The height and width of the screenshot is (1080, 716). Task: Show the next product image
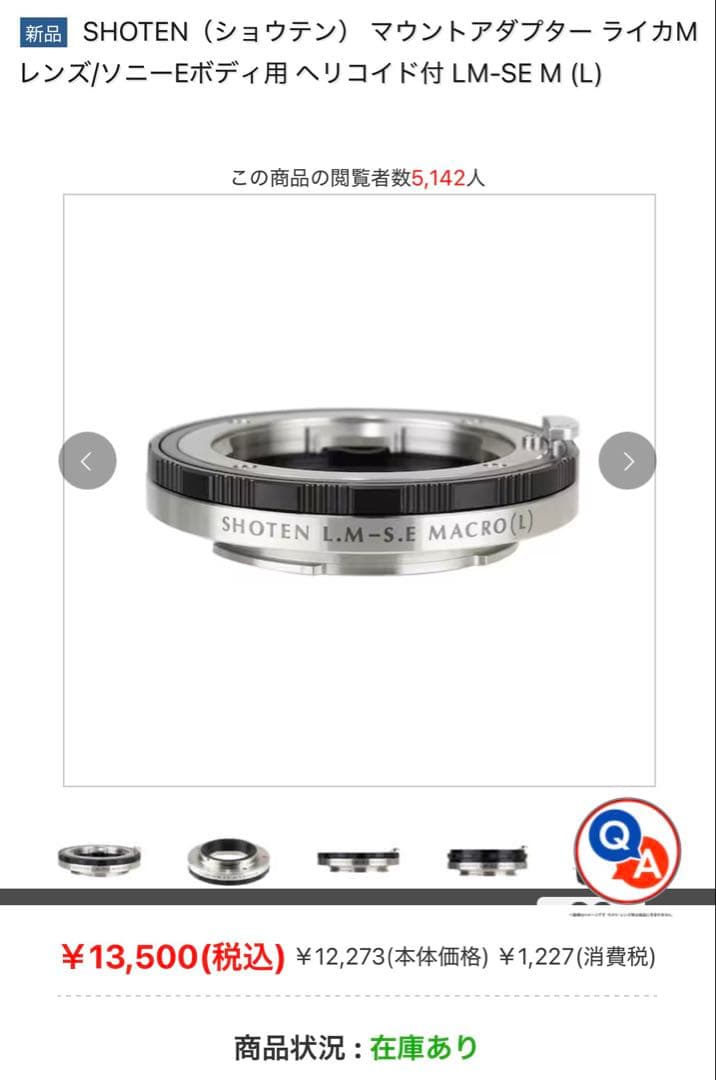(x=627, y=461)
